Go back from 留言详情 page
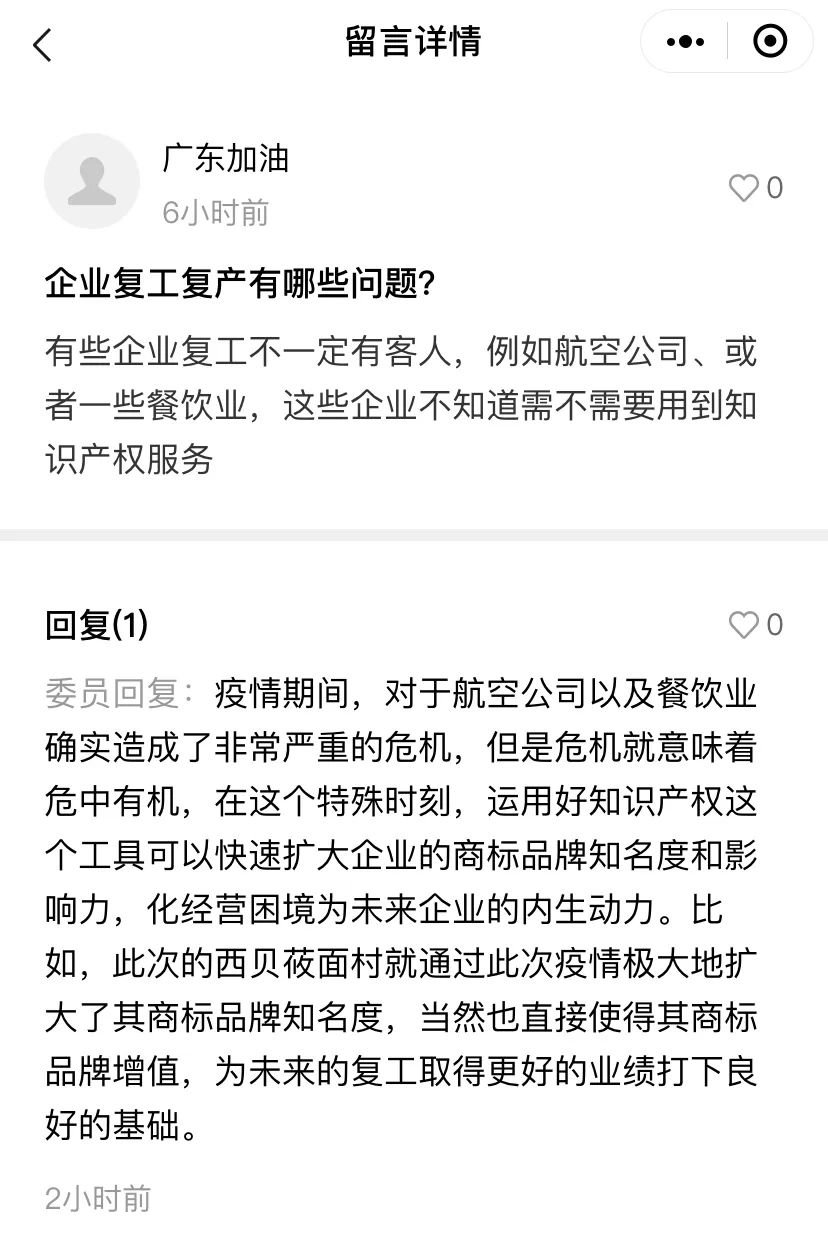Screen dimensions: 828x1240 click(x=42, y=45)
